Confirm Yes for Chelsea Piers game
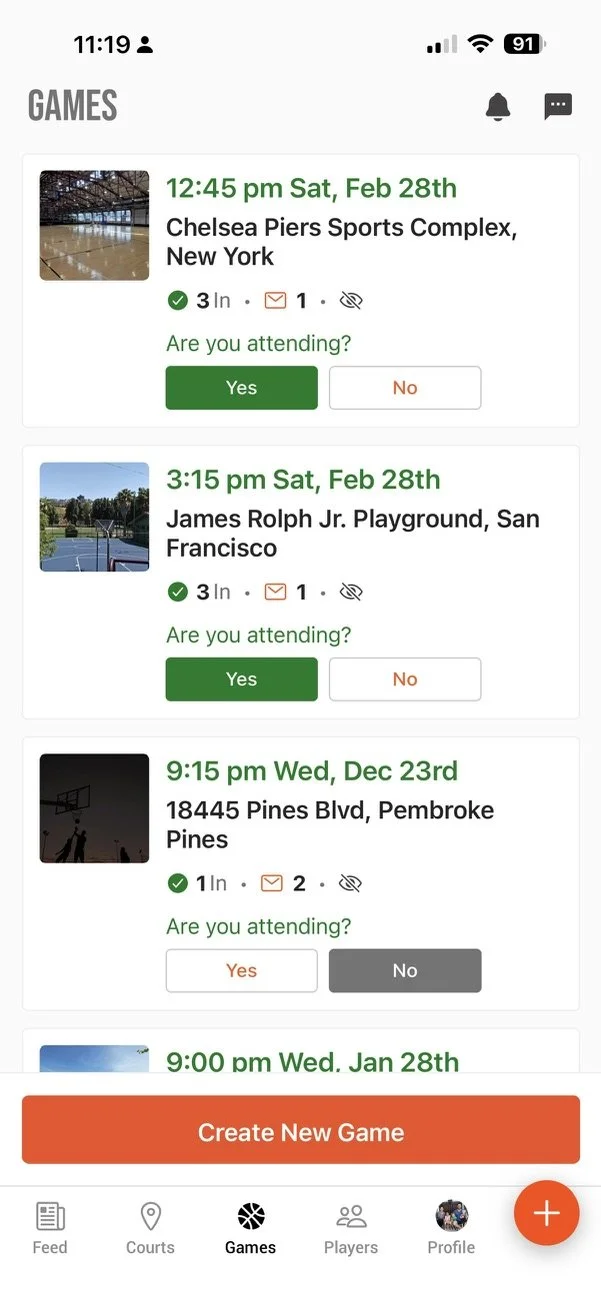The image size is (601, 1306). 241,388
